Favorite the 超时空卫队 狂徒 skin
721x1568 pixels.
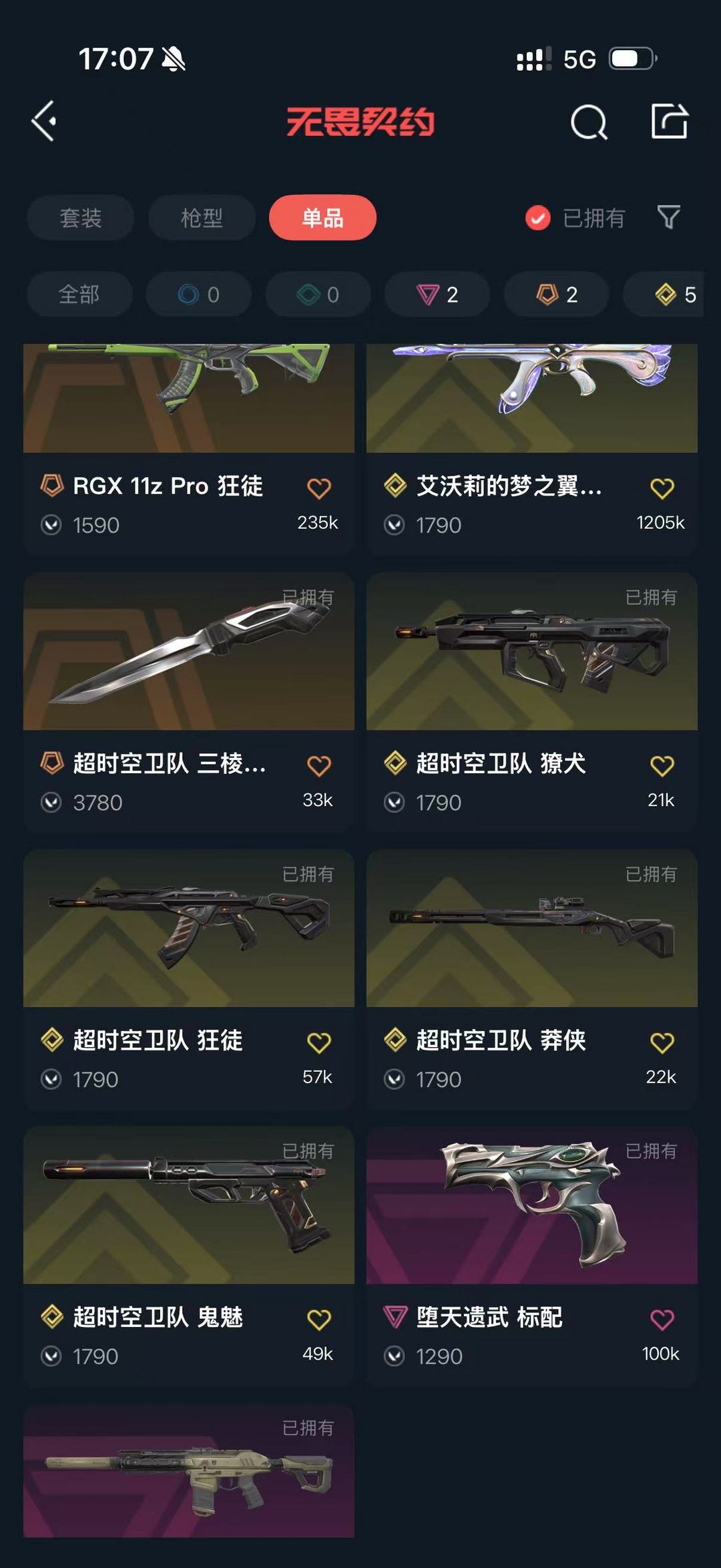(319, 1042)
